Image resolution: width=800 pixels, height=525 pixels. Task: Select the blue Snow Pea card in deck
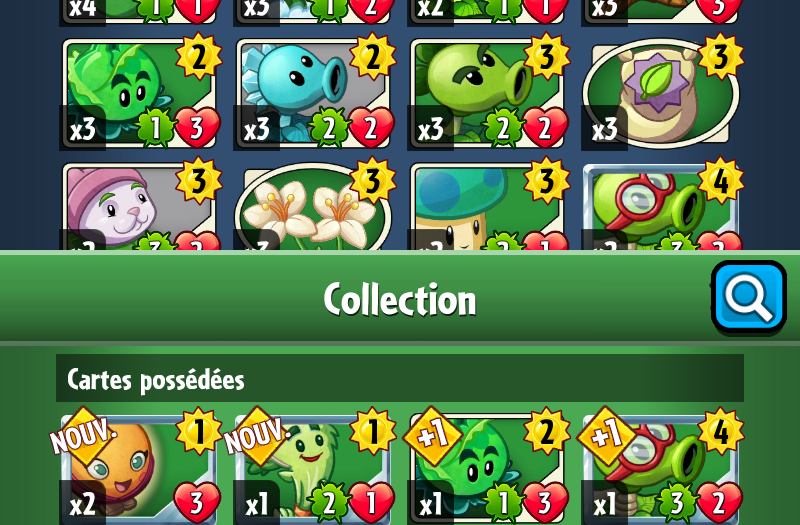313,94
